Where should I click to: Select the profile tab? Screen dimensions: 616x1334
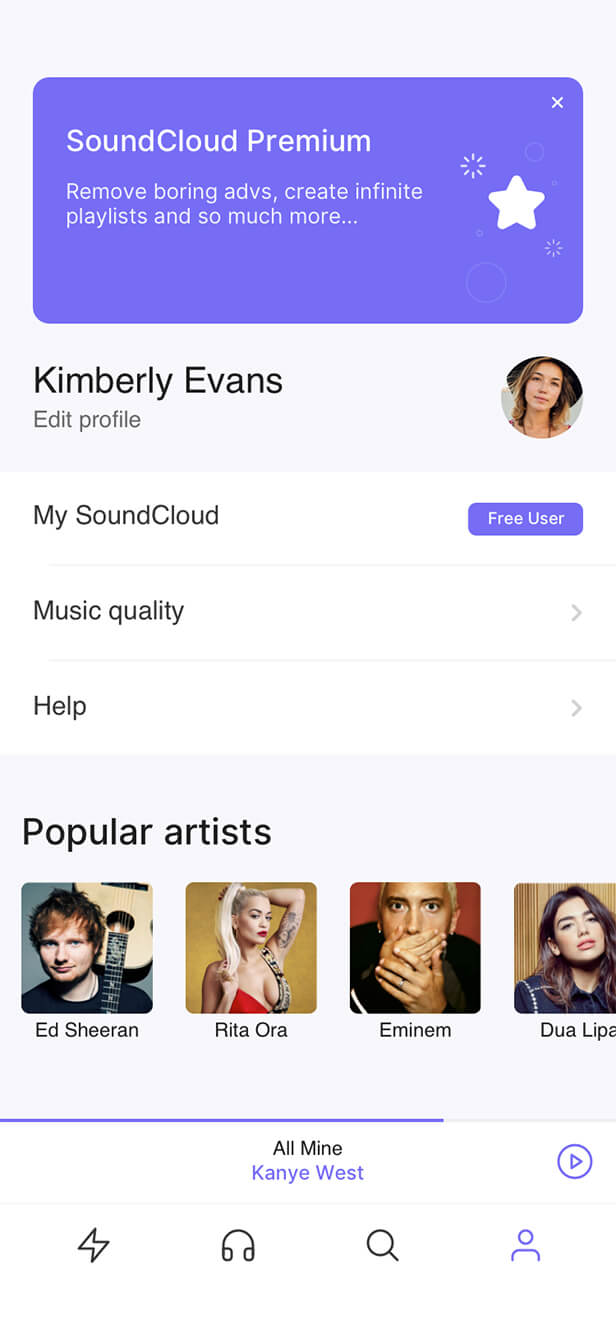tap(525, 1245)
